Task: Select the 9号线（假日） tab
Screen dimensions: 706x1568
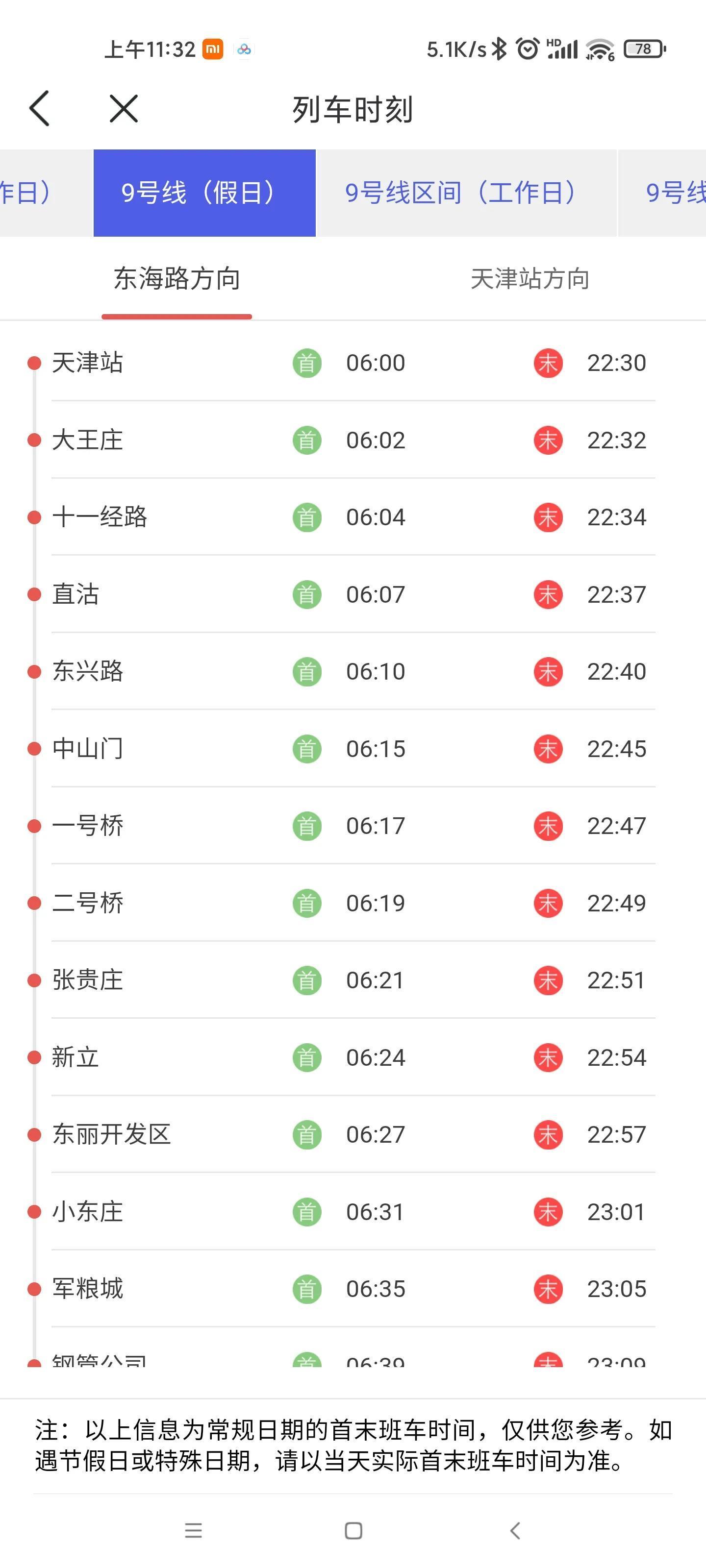Action: 204,193
